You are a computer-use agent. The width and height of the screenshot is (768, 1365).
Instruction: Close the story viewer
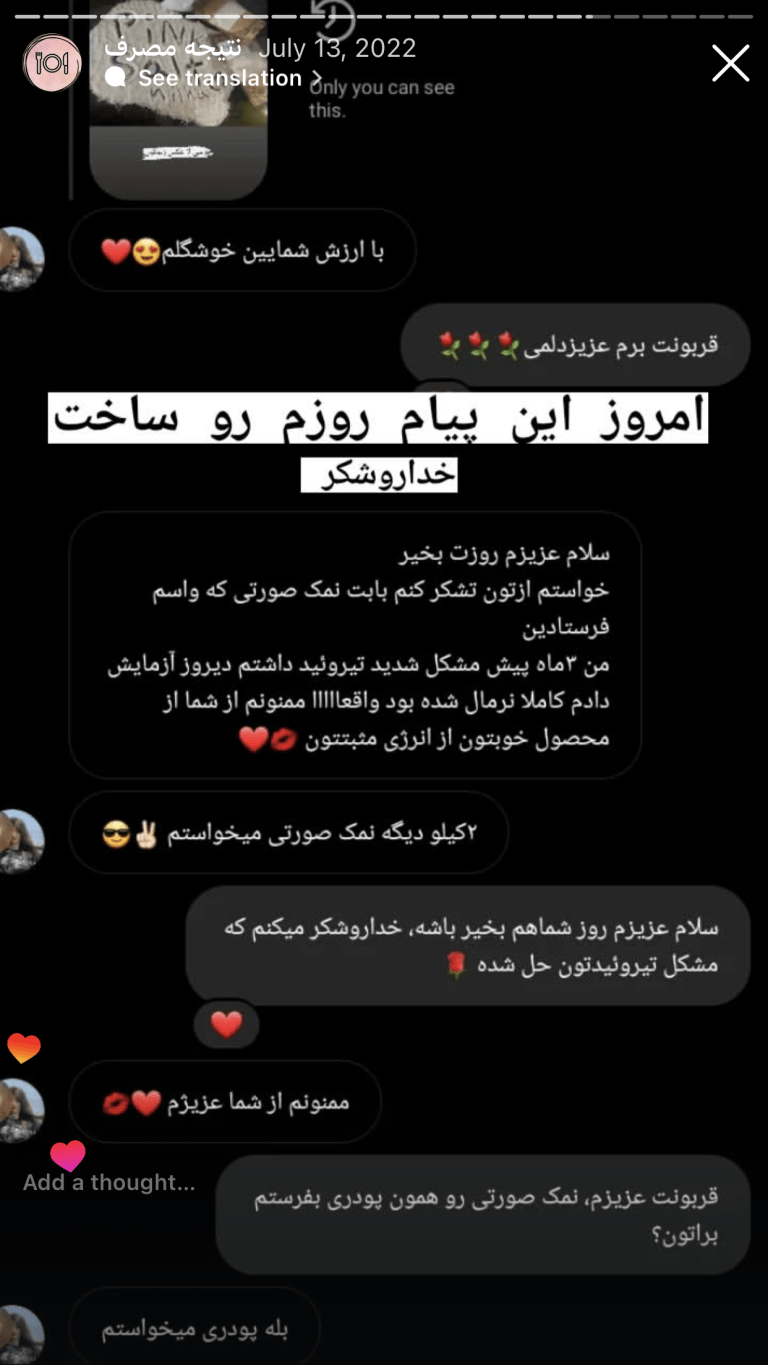(730, 63)
